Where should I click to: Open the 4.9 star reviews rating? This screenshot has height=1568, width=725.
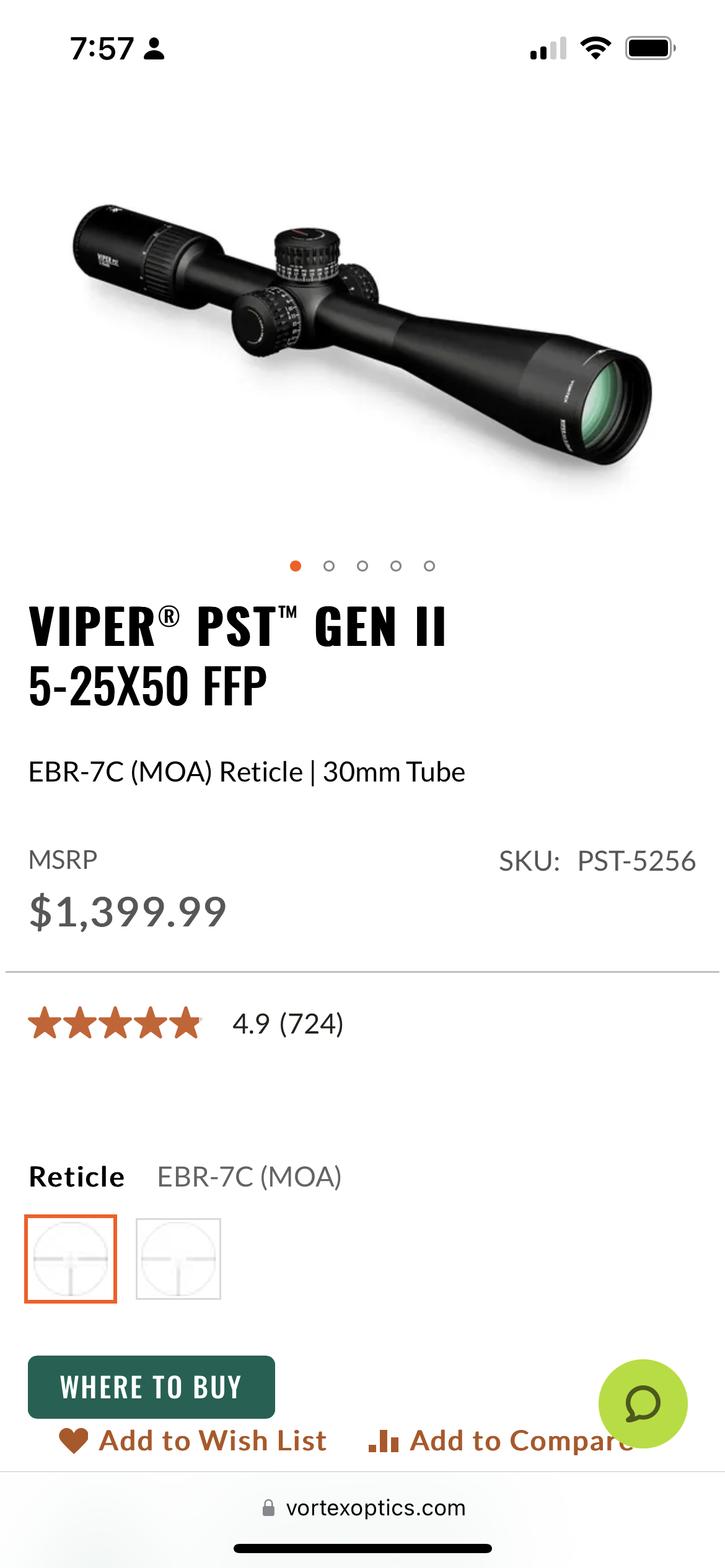pyautogui.click(x=186, y=1023)
